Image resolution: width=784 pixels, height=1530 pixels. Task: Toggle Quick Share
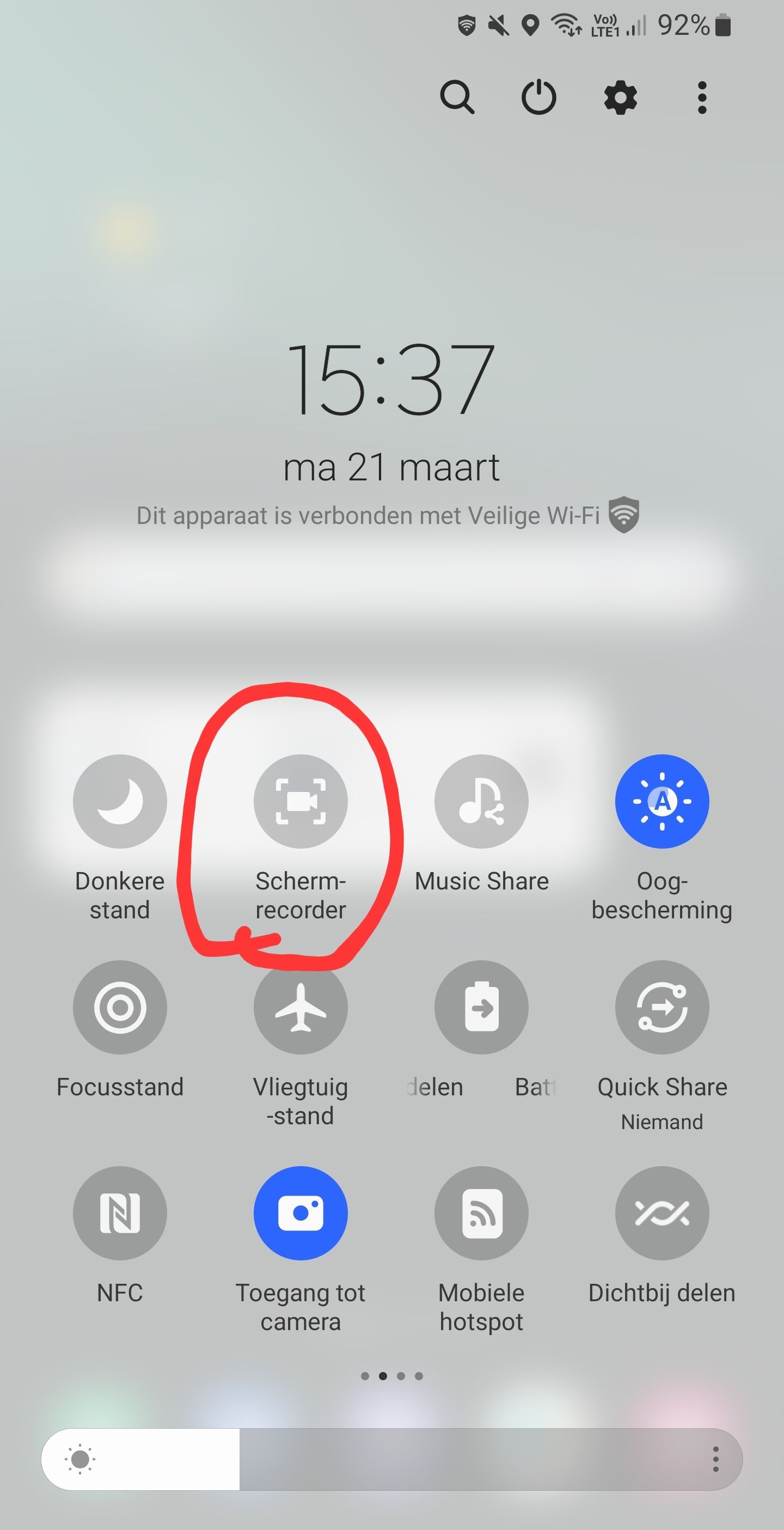[x=661, y=1007]
